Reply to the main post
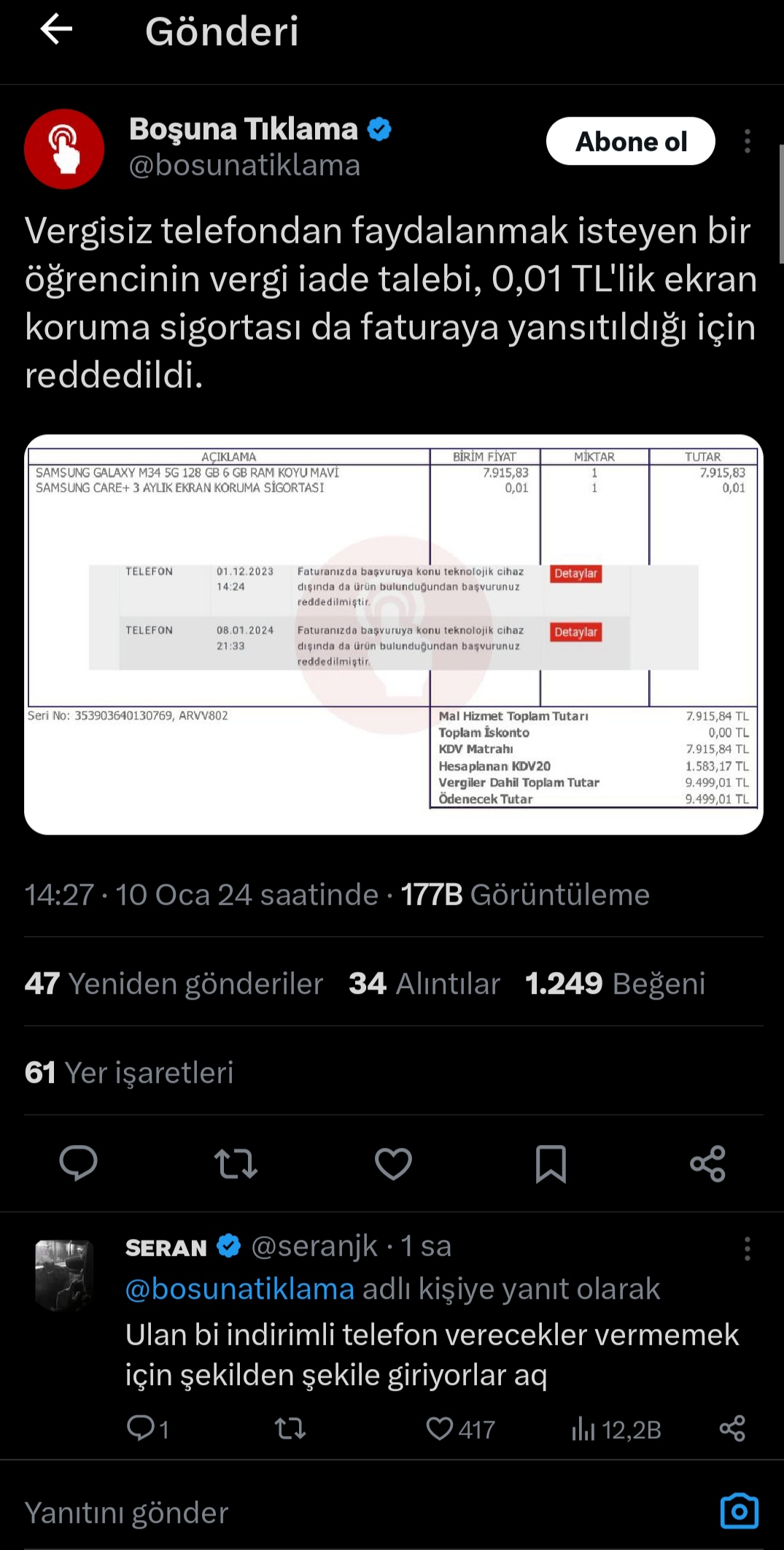Viewport: 784px width, 1550px height. click(x=78, y=1163)
